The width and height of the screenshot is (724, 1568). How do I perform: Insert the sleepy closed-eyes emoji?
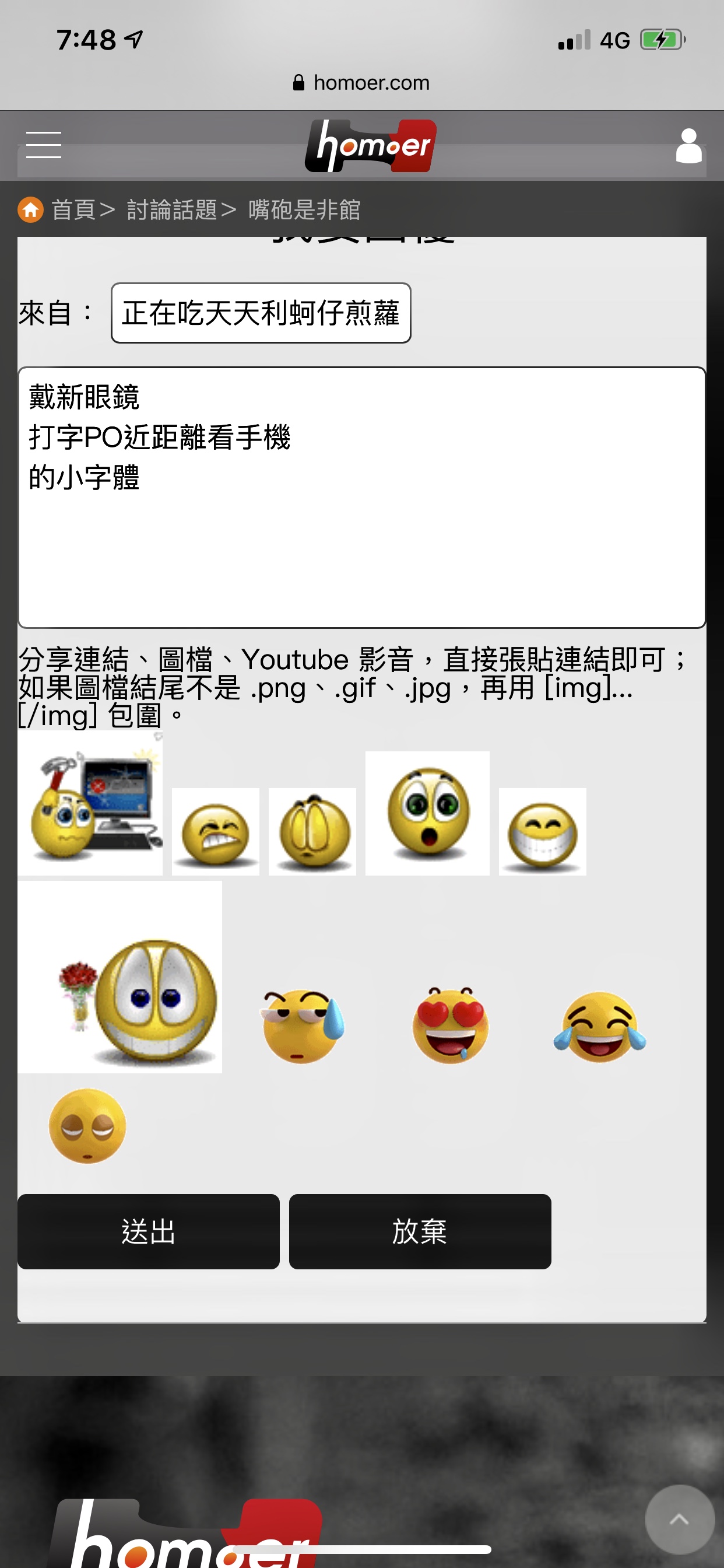87,1126
